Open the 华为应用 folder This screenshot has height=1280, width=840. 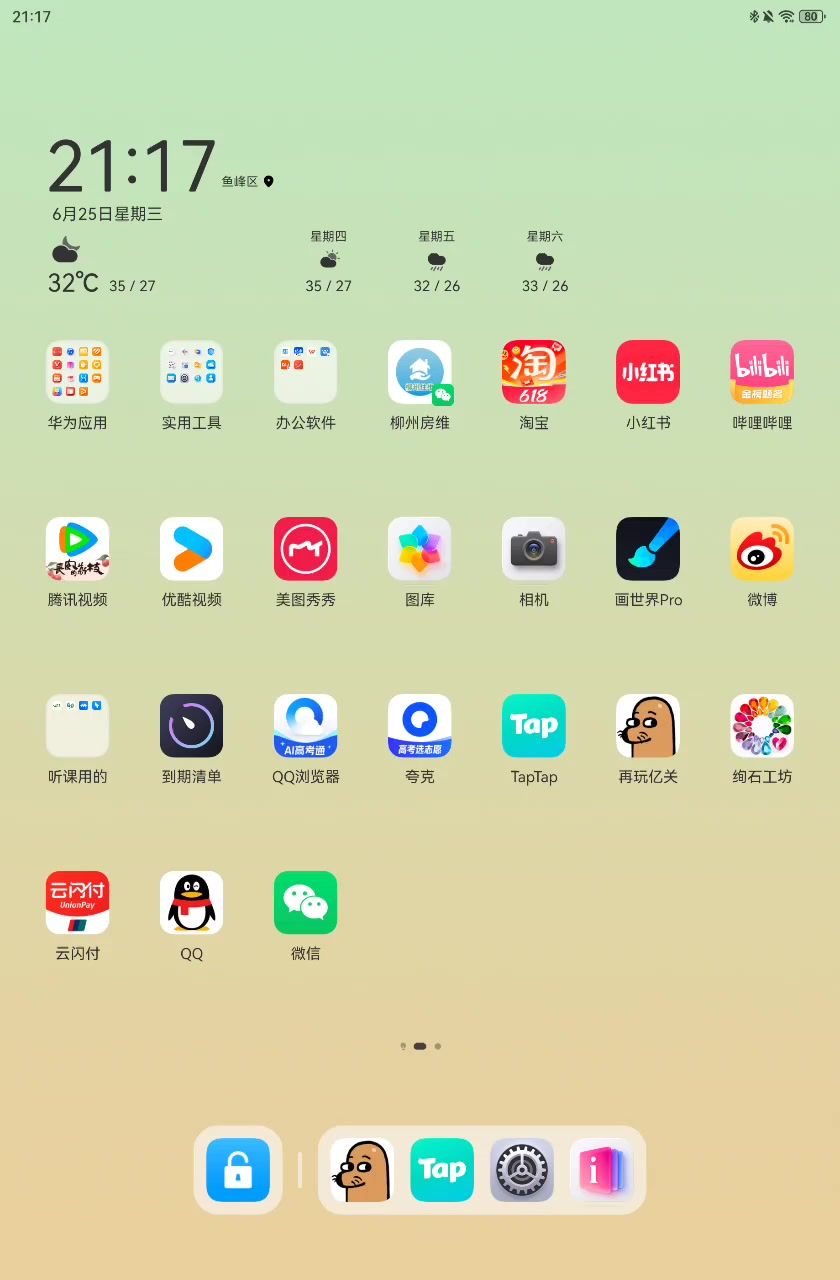click(x=78, y=373)
